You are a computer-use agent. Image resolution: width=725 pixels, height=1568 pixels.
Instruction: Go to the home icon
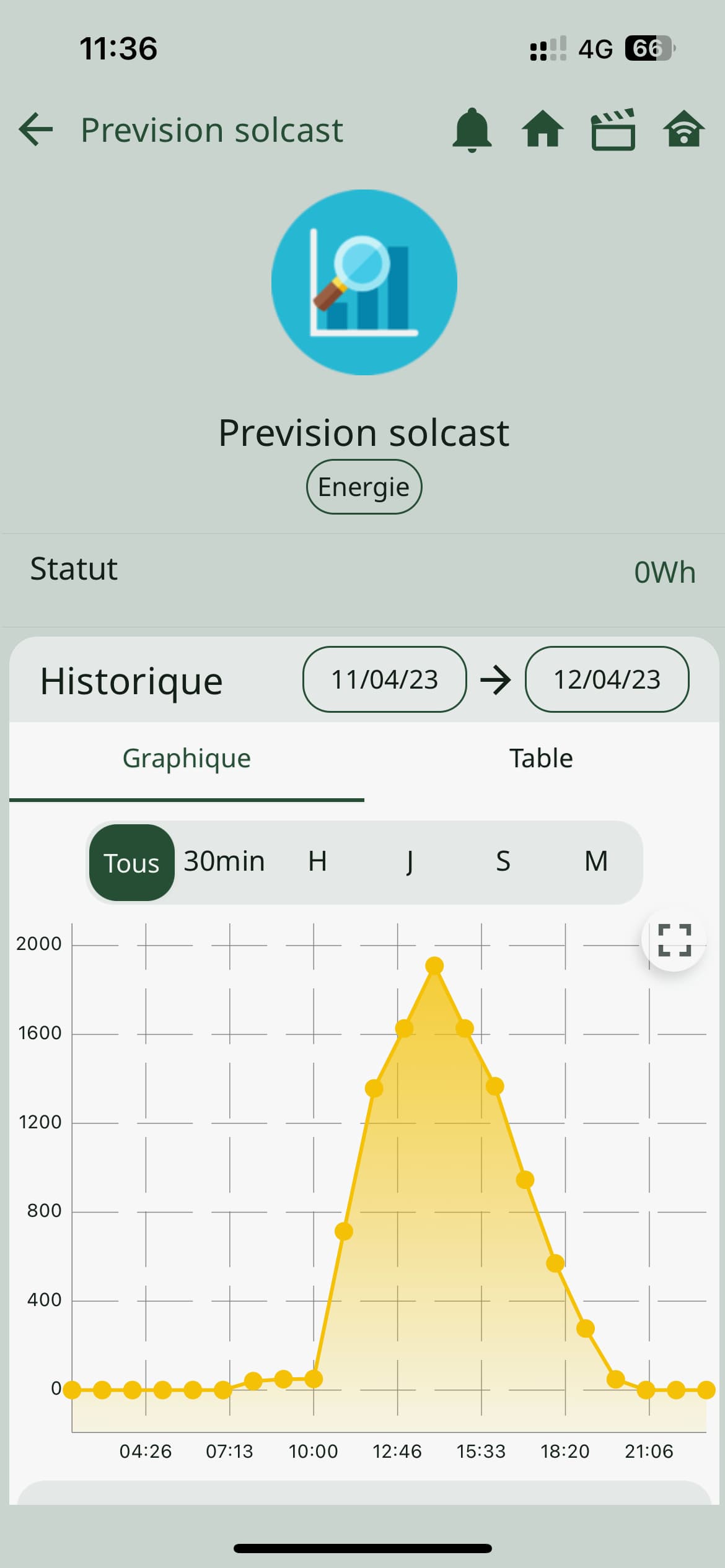543,129
